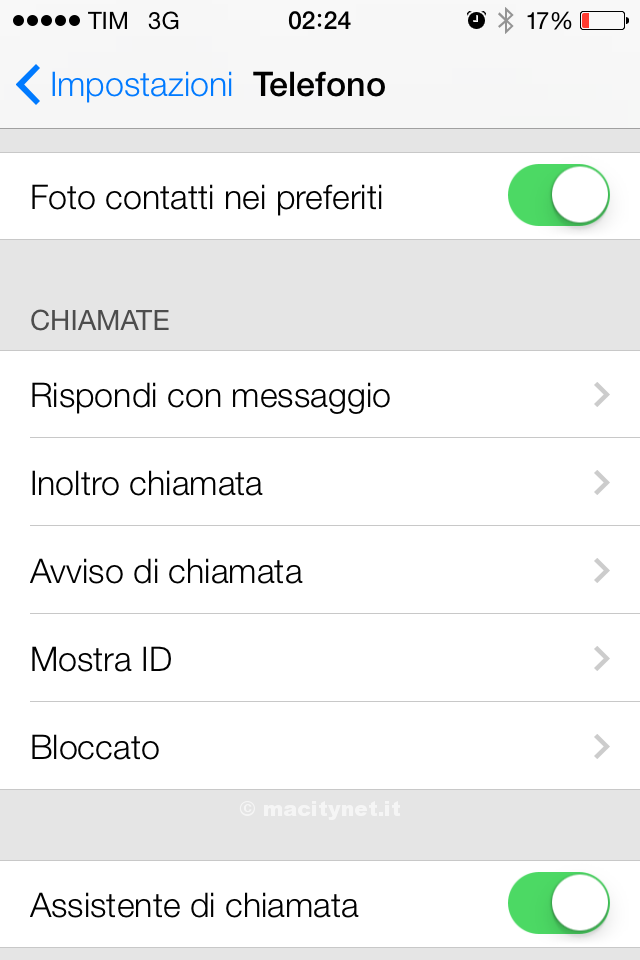The width and height of the screenshot is (640, 960).
Task: Turn off Assistente di chiamata
Action: click(x=559, y=904)
